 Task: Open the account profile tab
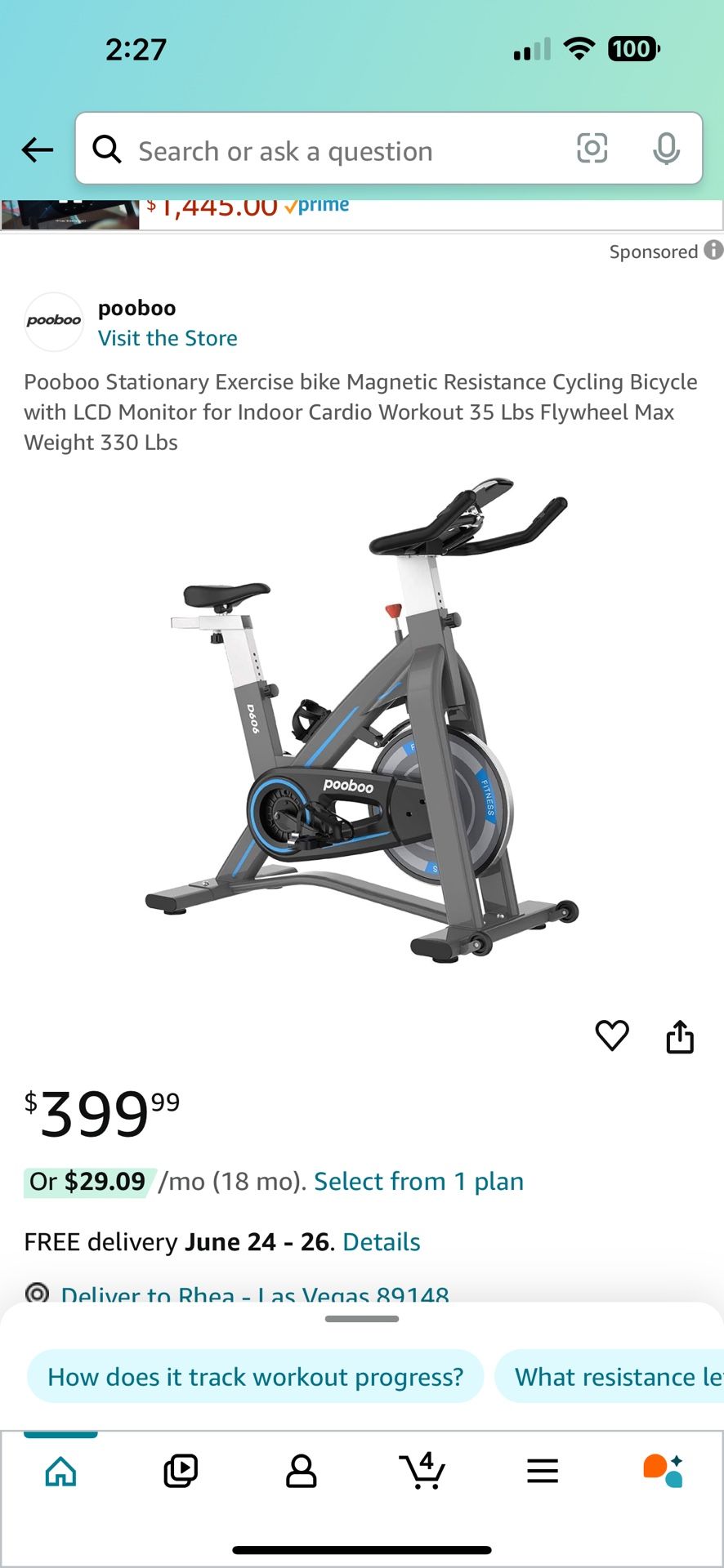301,1472
